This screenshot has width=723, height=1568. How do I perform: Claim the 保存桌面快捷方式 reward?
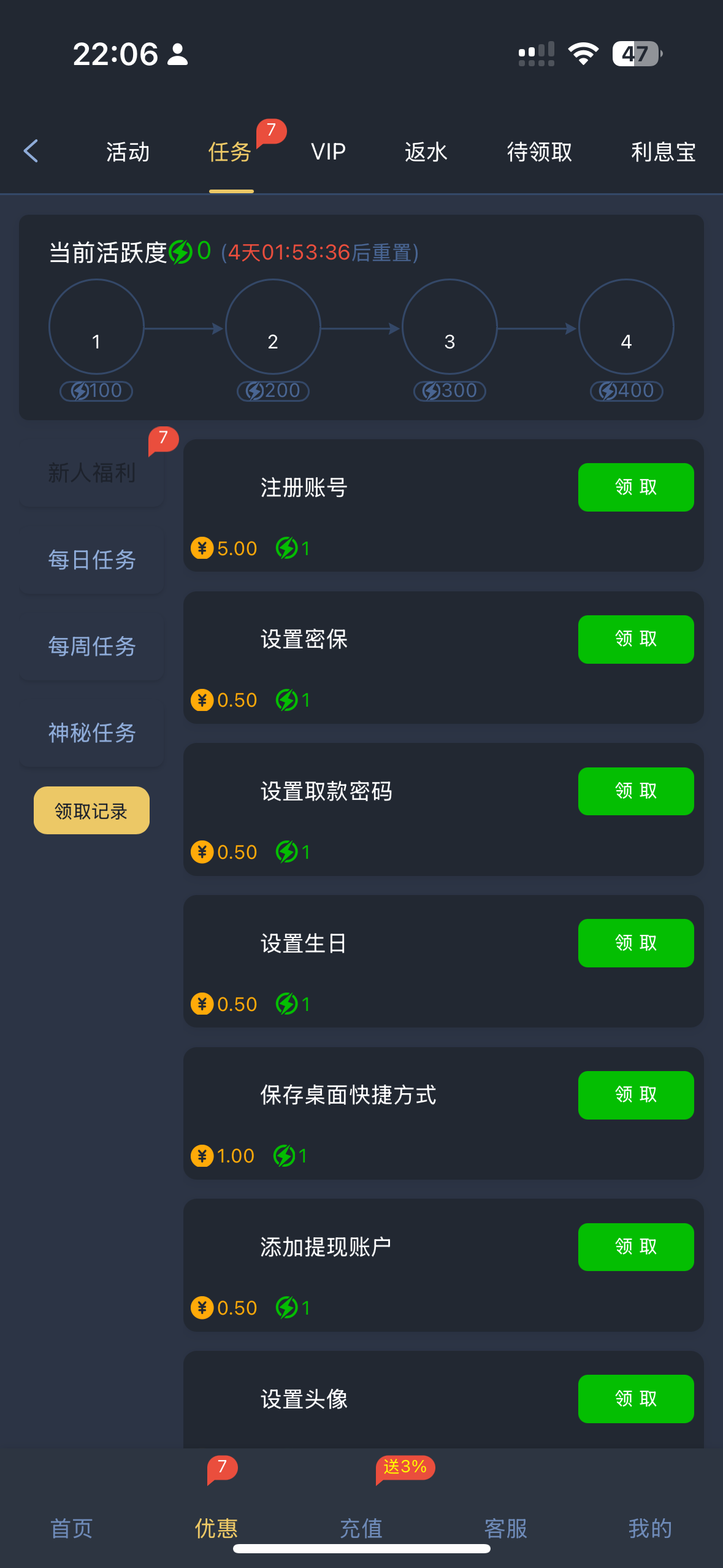636,1095
